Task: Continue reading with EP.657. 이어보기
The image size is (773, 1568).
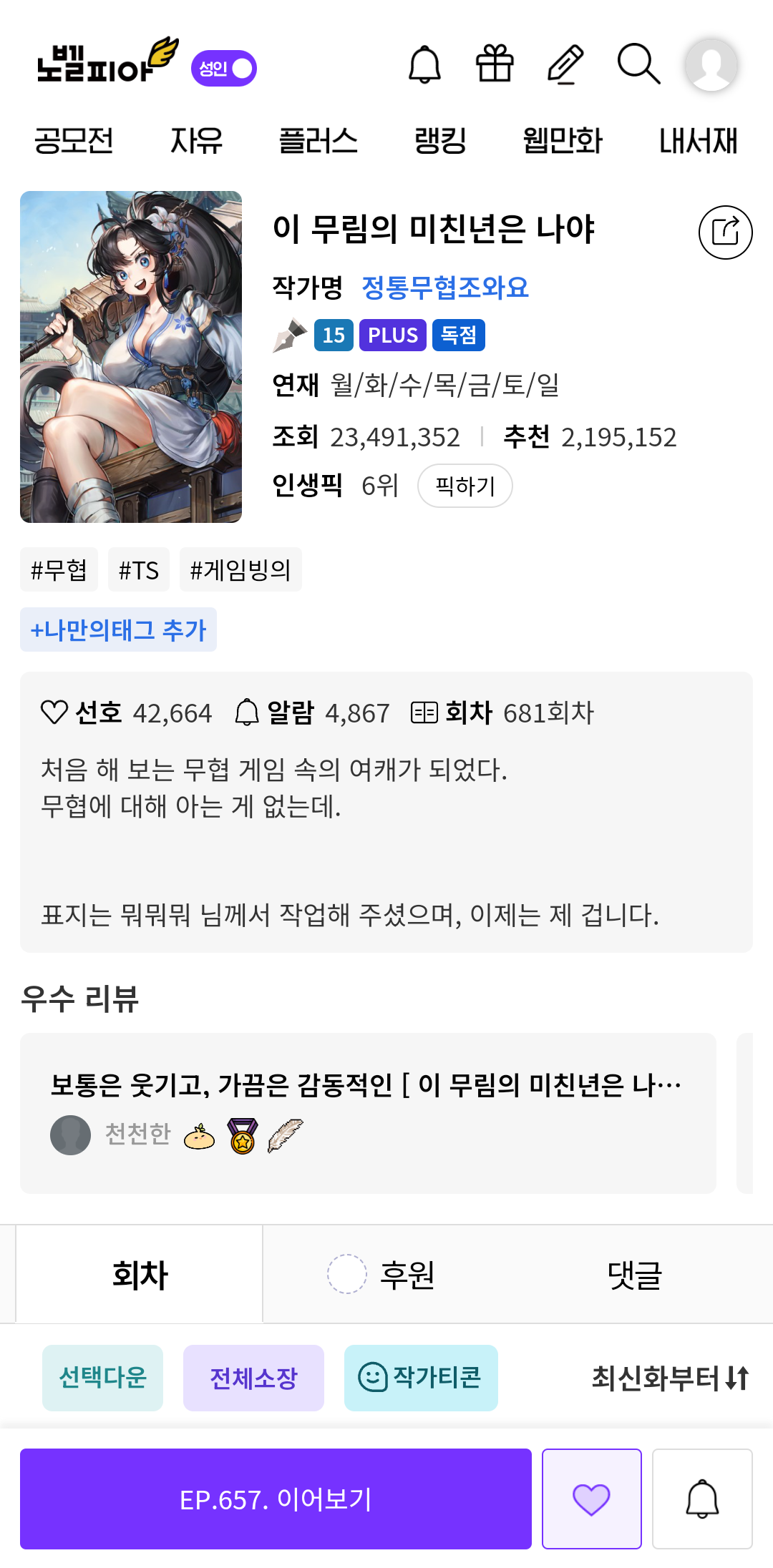Action: (x=276, y=1499)
